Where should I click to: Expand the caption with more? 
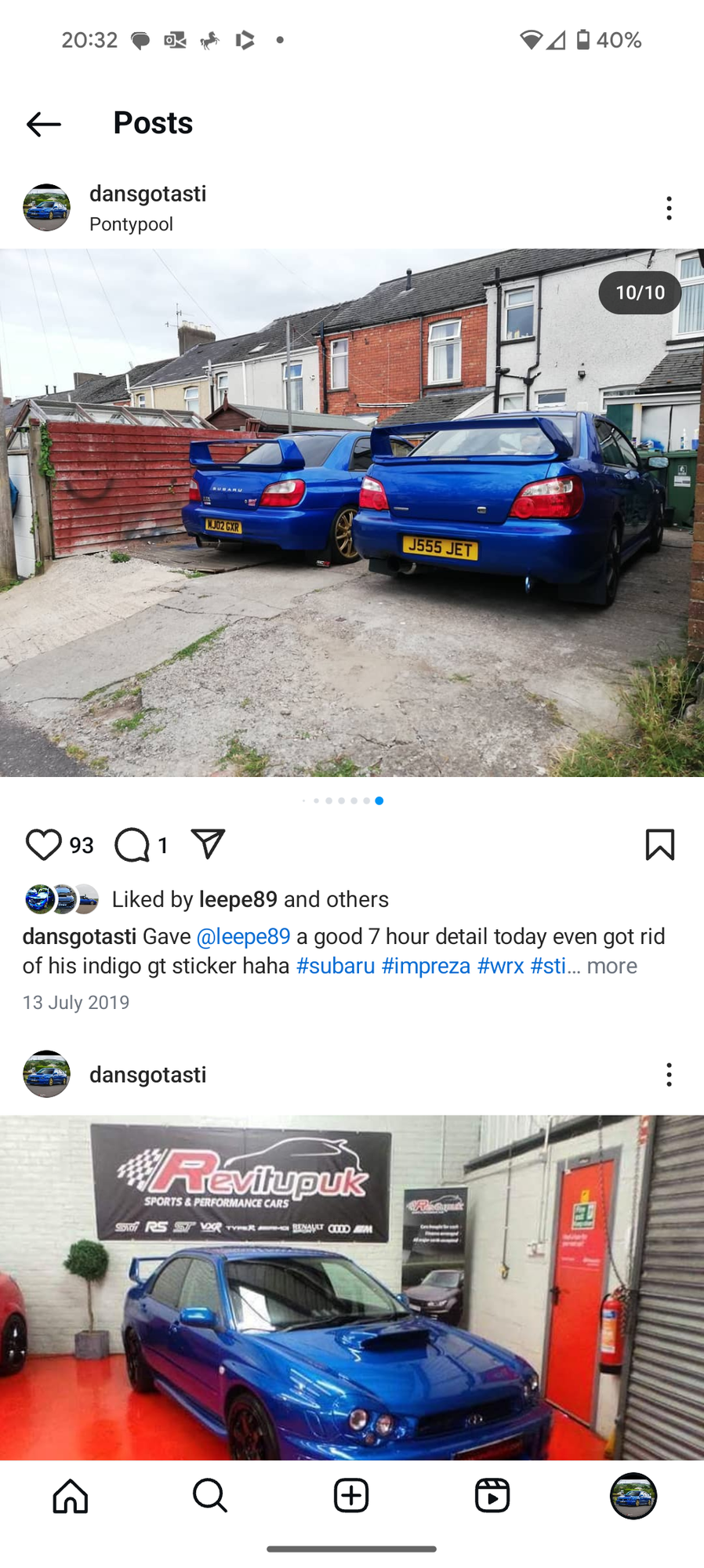point(611,966)
